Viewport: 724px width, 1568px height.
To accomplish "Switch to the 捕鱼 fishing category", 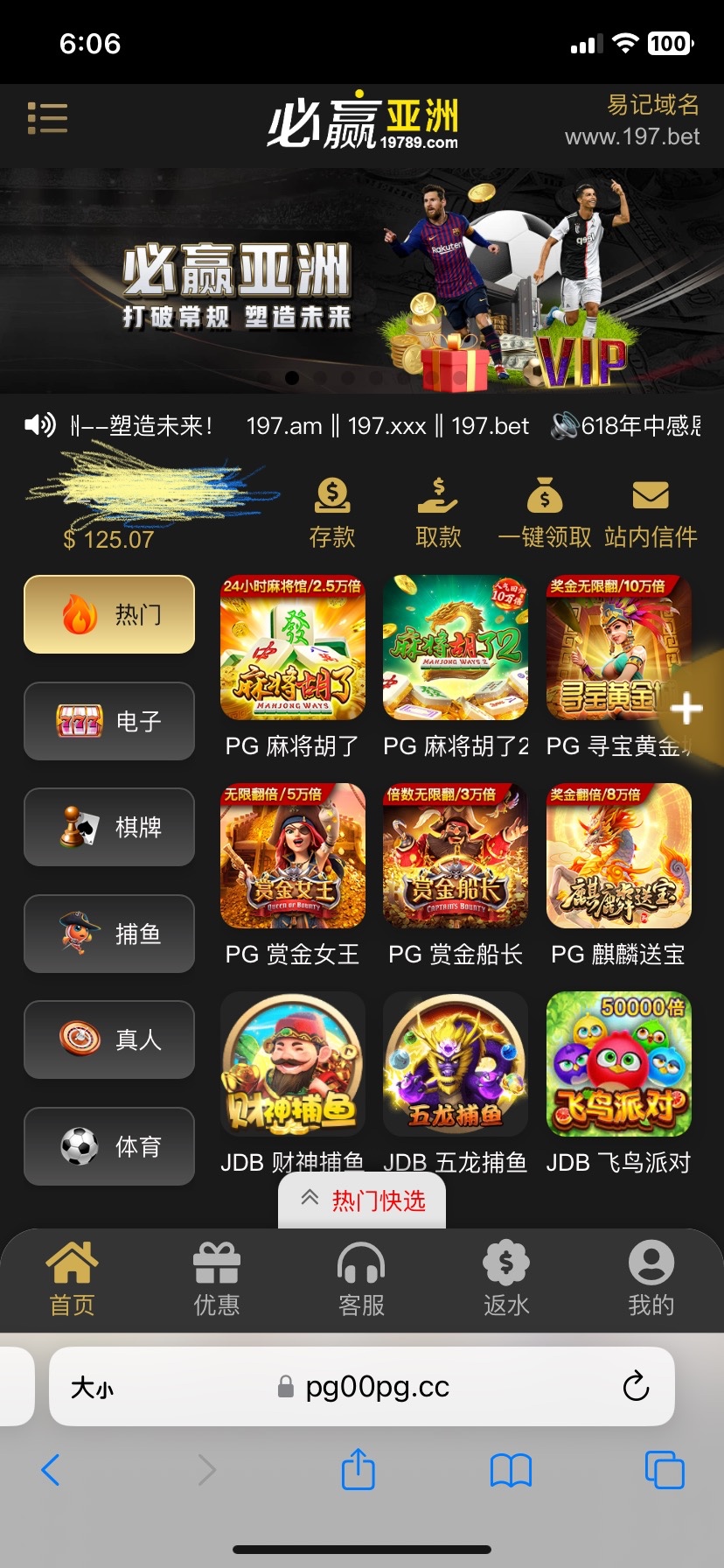I will [x=109, y=934].
